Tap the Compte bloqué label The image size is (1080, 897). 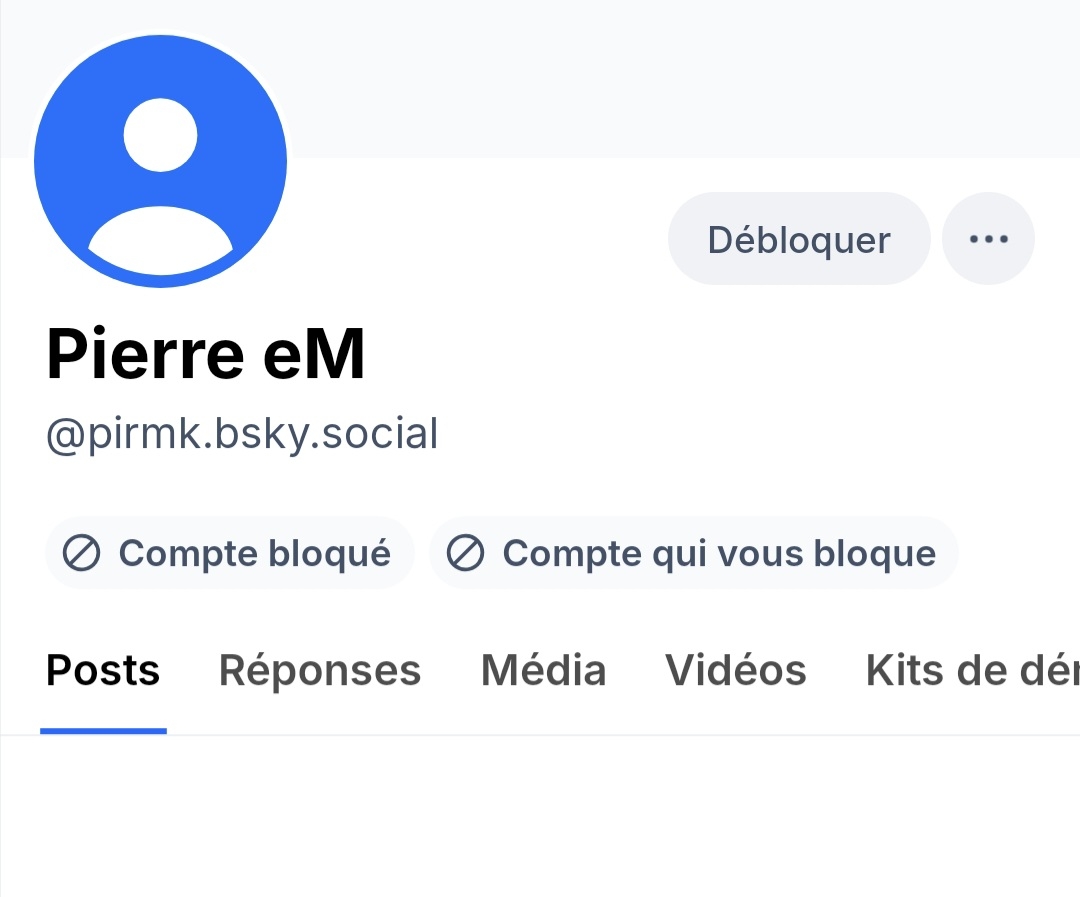(x=229, y=553)
